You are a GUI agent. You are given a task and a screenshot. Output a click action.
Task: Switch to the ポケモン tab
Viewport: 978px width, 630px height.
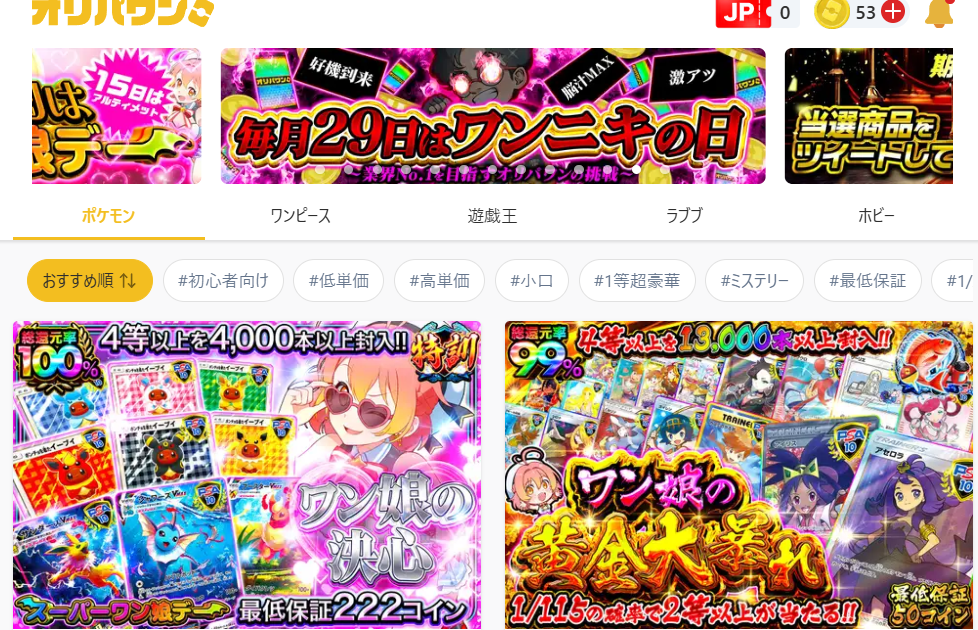pyautogui.click(x=108, y=216)
